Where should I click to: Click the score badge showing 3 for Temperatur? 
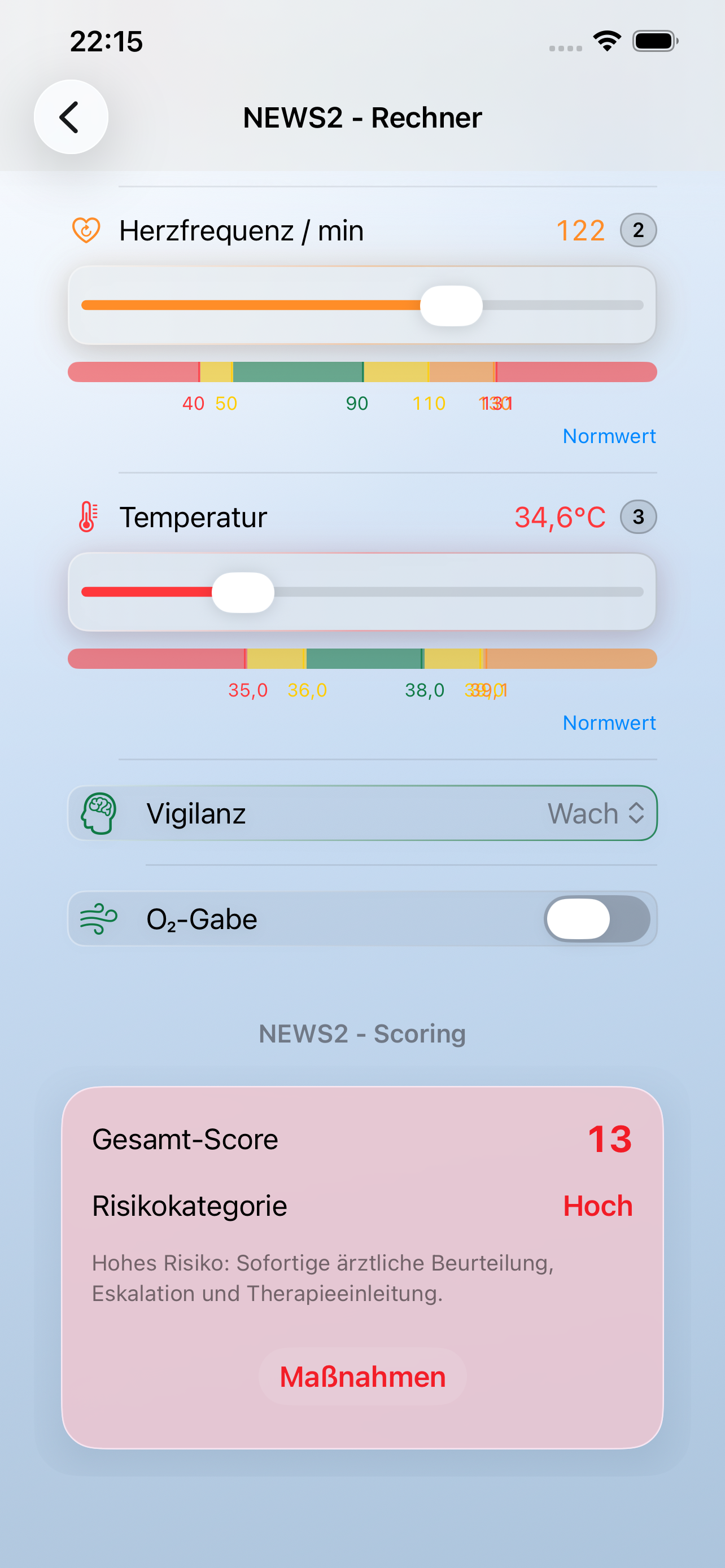coord(637,516)
